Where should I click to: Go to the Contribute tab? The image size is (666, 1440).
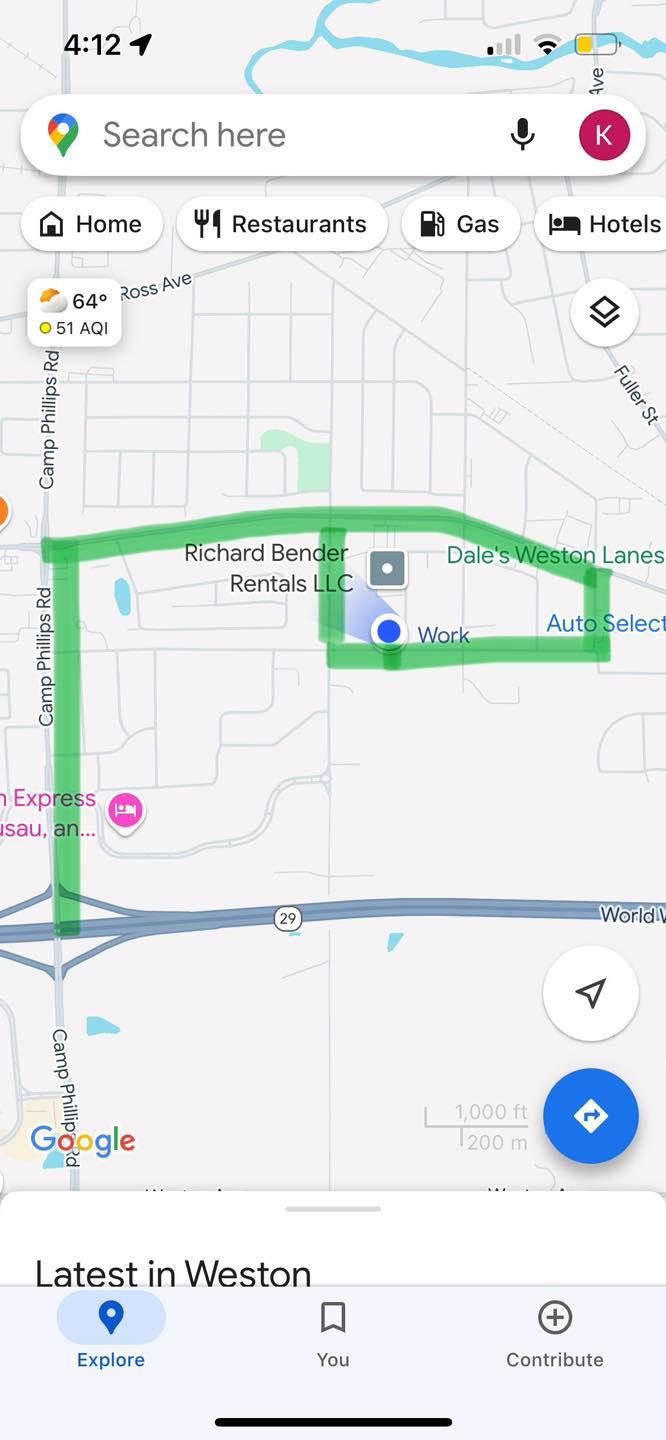coord(555,1334)
